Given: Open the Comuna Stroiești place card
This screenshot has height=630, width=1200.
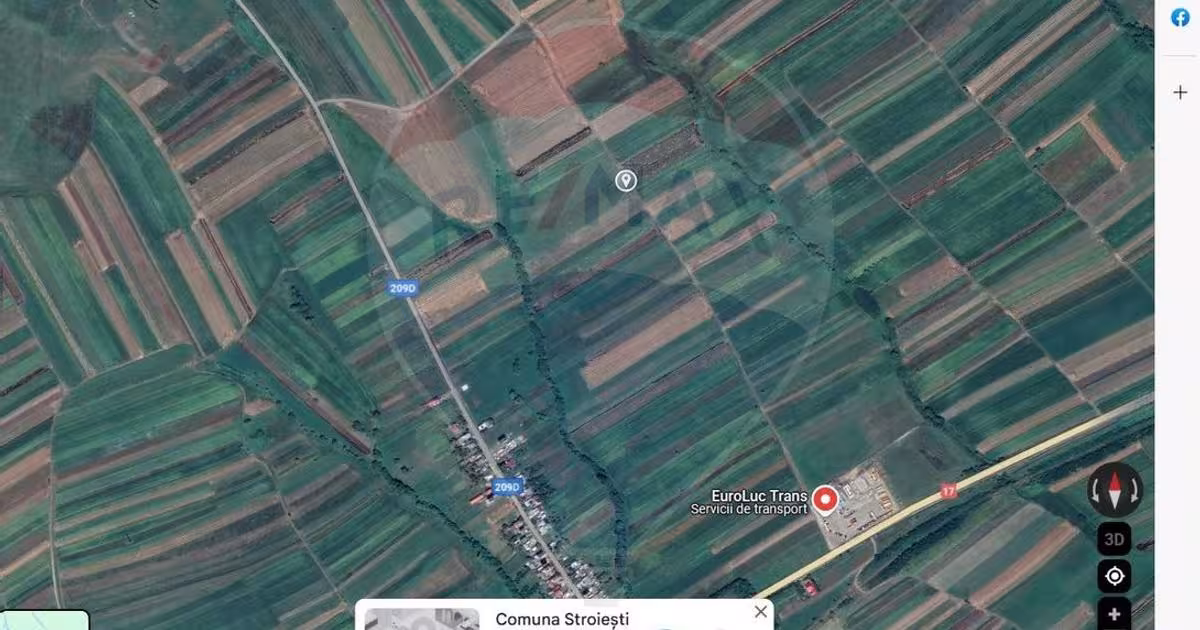Looking at the screenshot, I should pos(563,619).
